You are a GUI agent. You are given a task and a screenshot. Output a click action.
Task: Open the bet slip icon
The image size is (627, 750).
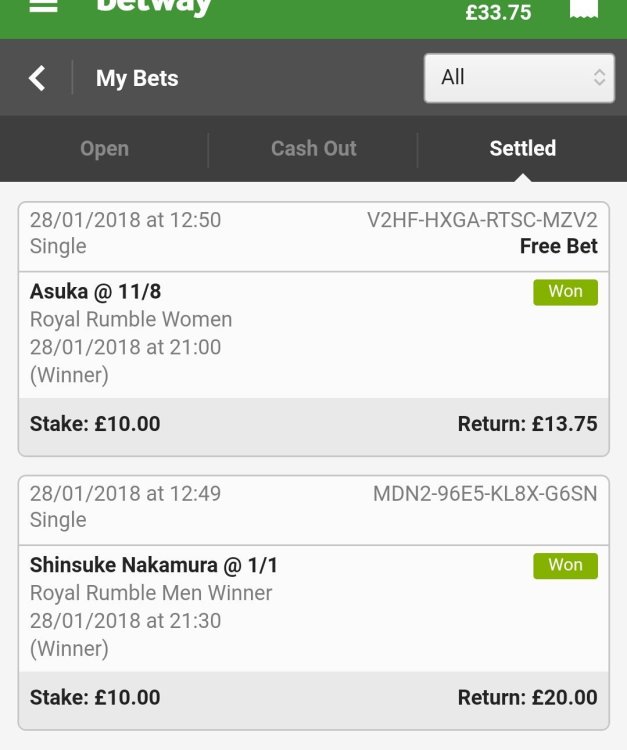pyautogui.click(x=584, y=9)
